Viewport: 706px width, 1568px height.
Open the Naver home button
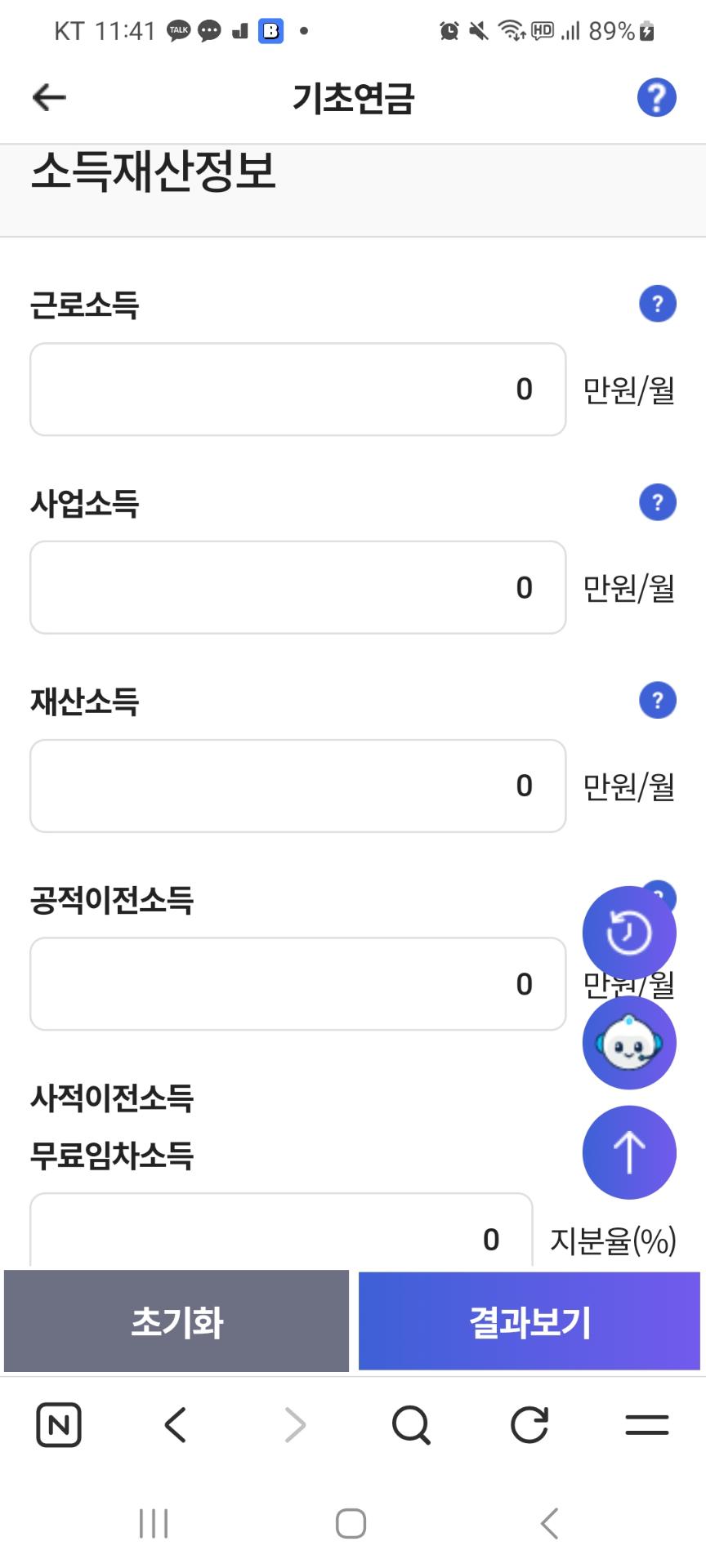(x=59, y=1425)
